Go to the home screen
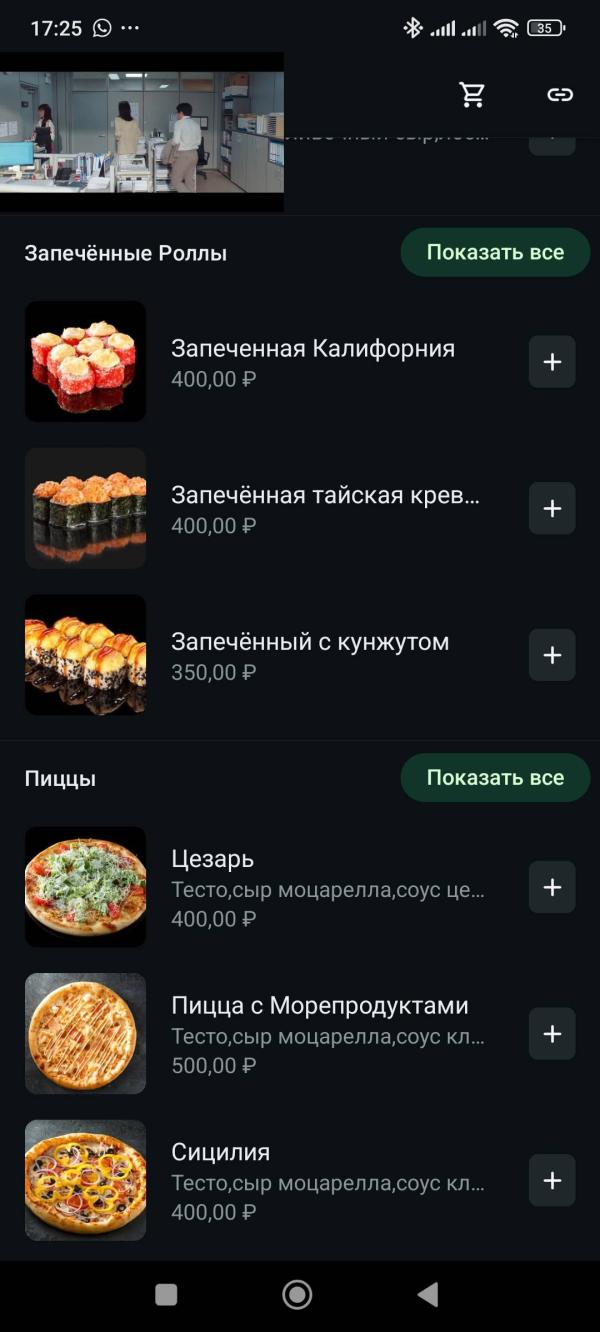This screenshot has height=1332, width=600. [297, 1295]
